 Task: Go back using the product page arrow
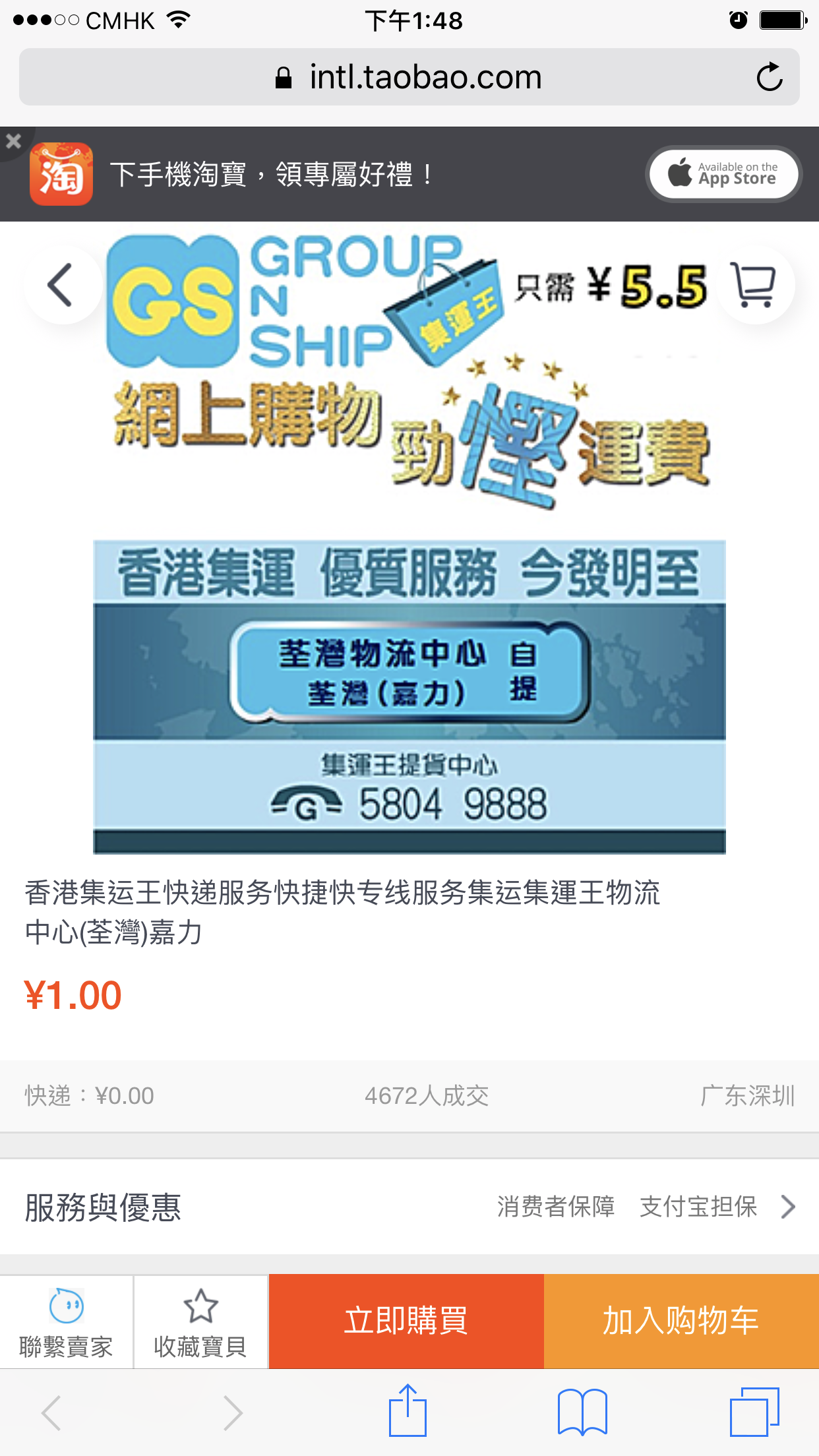point(62,285)
